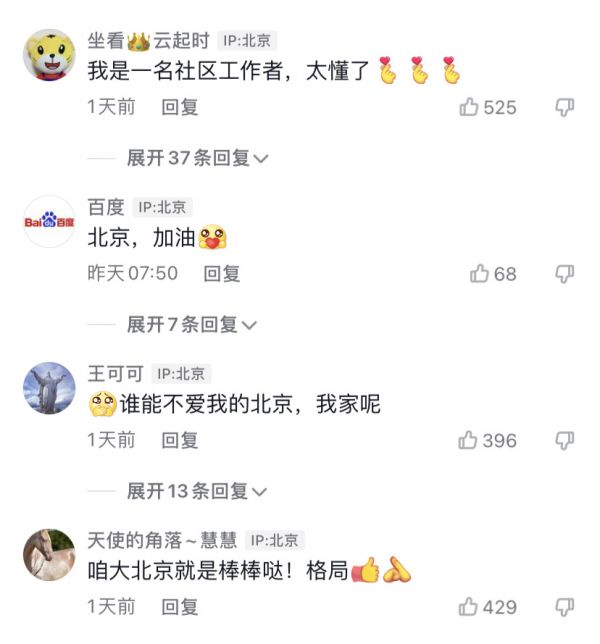
Task: Reply to 天使的角落~慧慧's comment
Action: coord(180,606)
